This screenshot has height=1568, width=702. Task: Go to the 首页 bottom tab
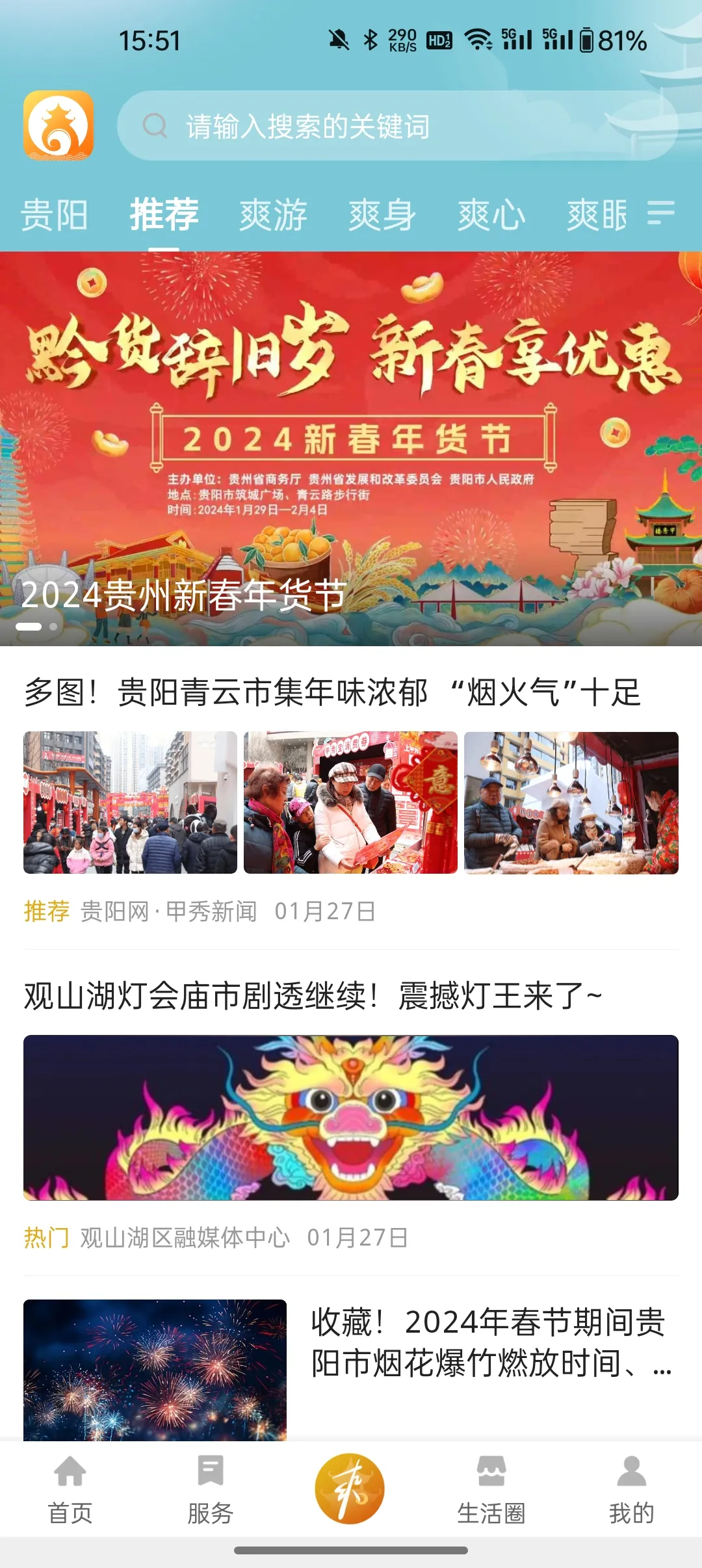click(70, 1489)
